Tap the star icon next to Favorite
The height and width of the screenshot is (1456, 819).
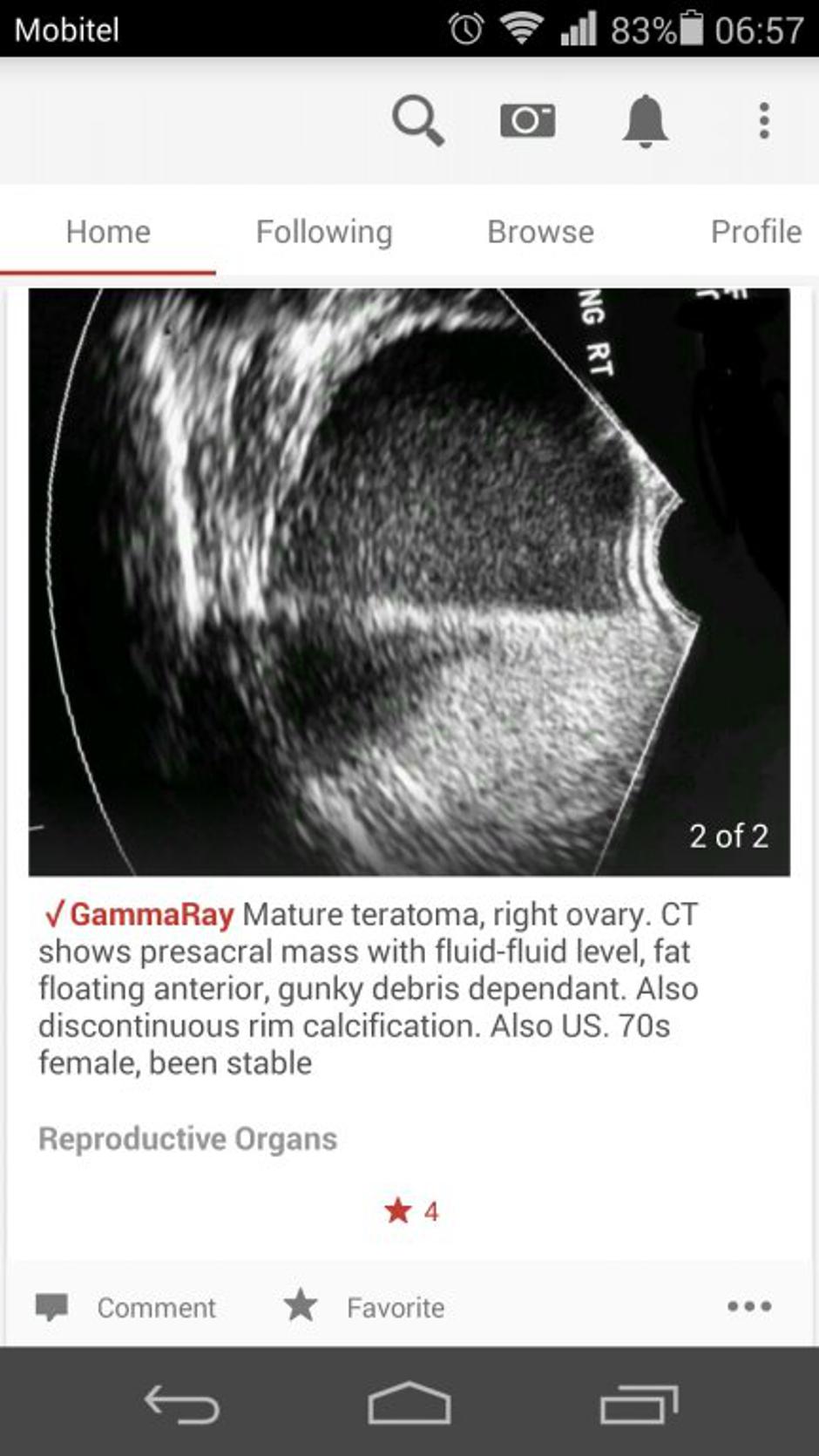point(301,1307)
